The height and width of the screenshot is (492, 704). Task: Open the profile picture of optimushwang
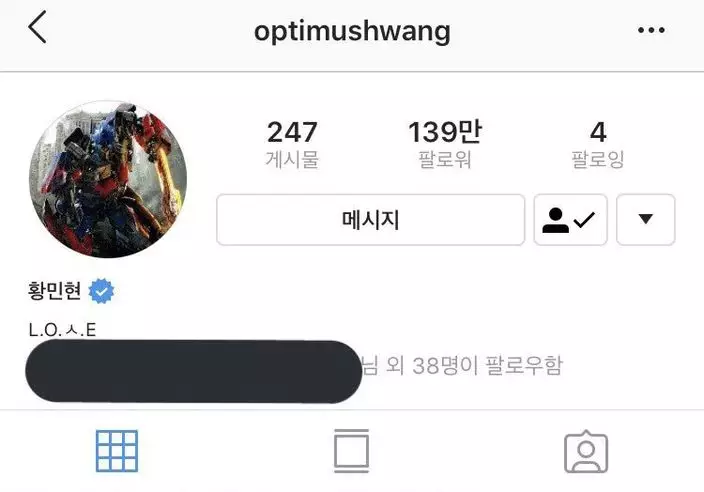pos(108,179)
